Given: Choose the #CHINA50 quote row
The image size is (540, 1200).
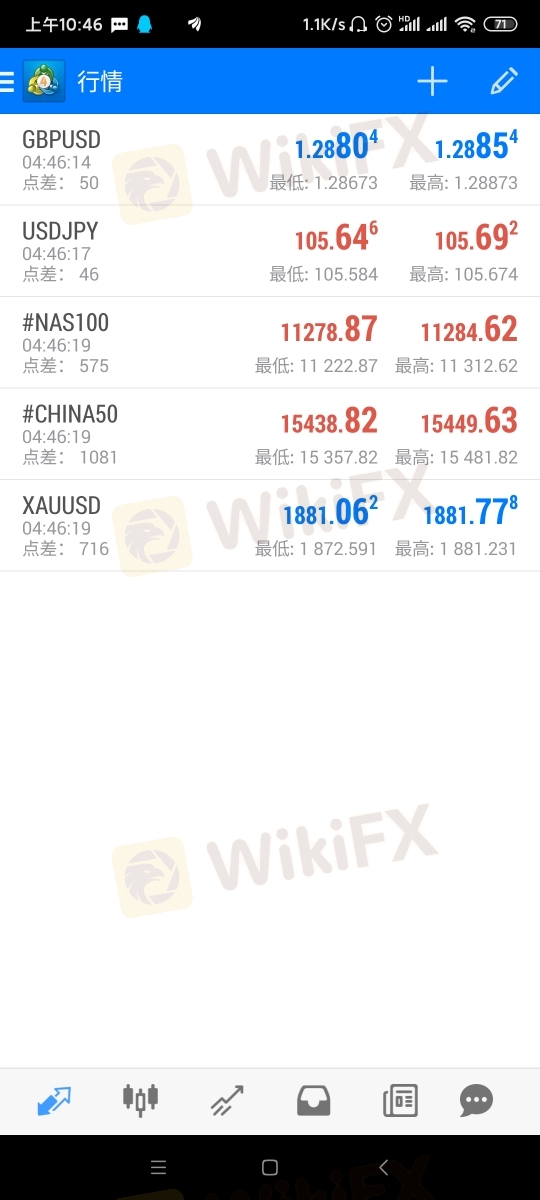Looking at the screenshot, I should pyautogui.click(x=270, y=434).
